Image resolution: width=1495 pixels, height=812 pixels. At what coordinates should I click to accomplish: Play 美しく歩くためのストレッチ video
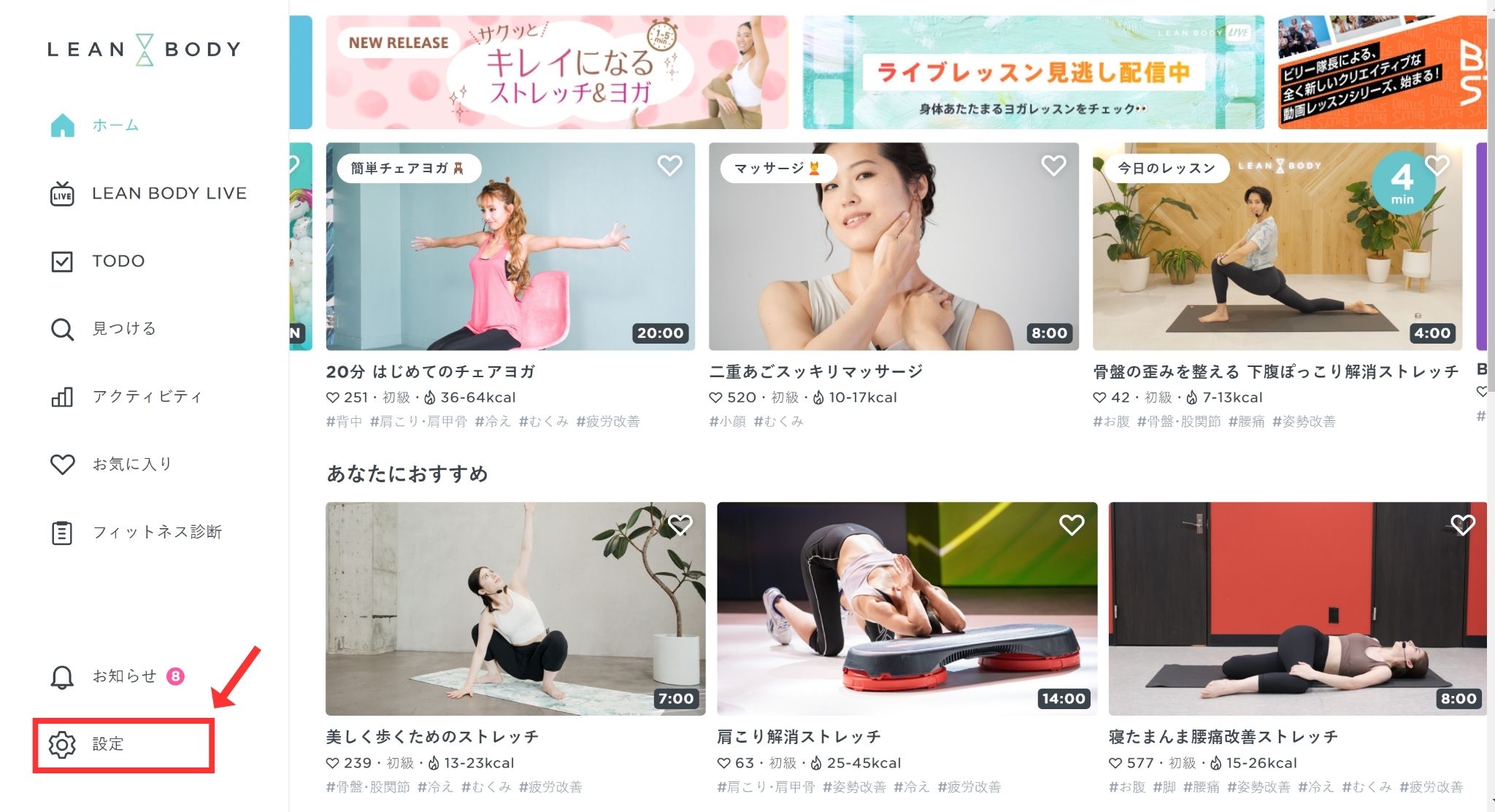515,608
